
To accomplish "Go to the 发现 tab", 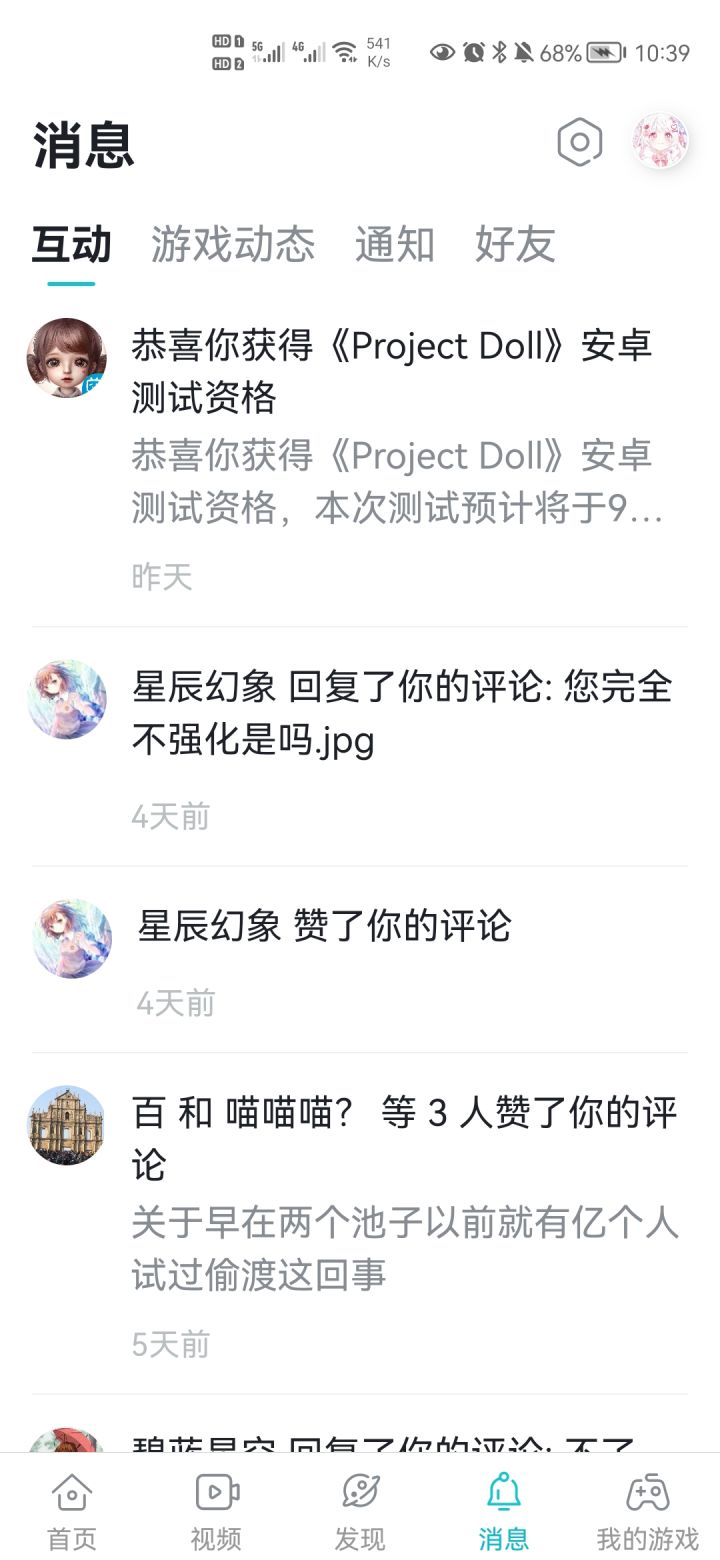I will [x=360, y=1510].
